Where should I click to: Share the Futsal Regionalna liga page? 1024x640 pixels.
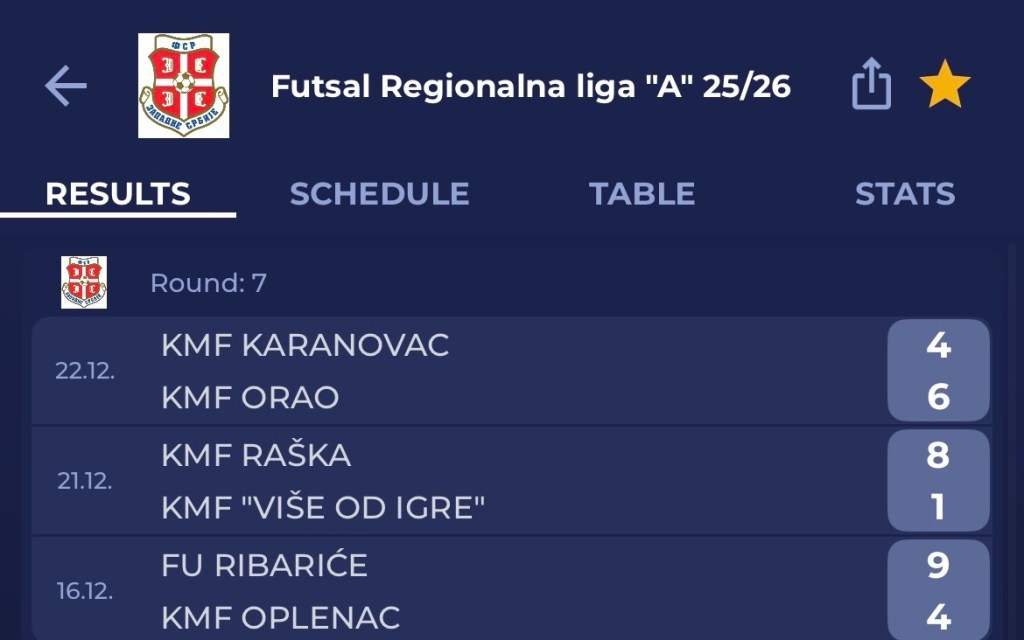(x=871, y=85)
